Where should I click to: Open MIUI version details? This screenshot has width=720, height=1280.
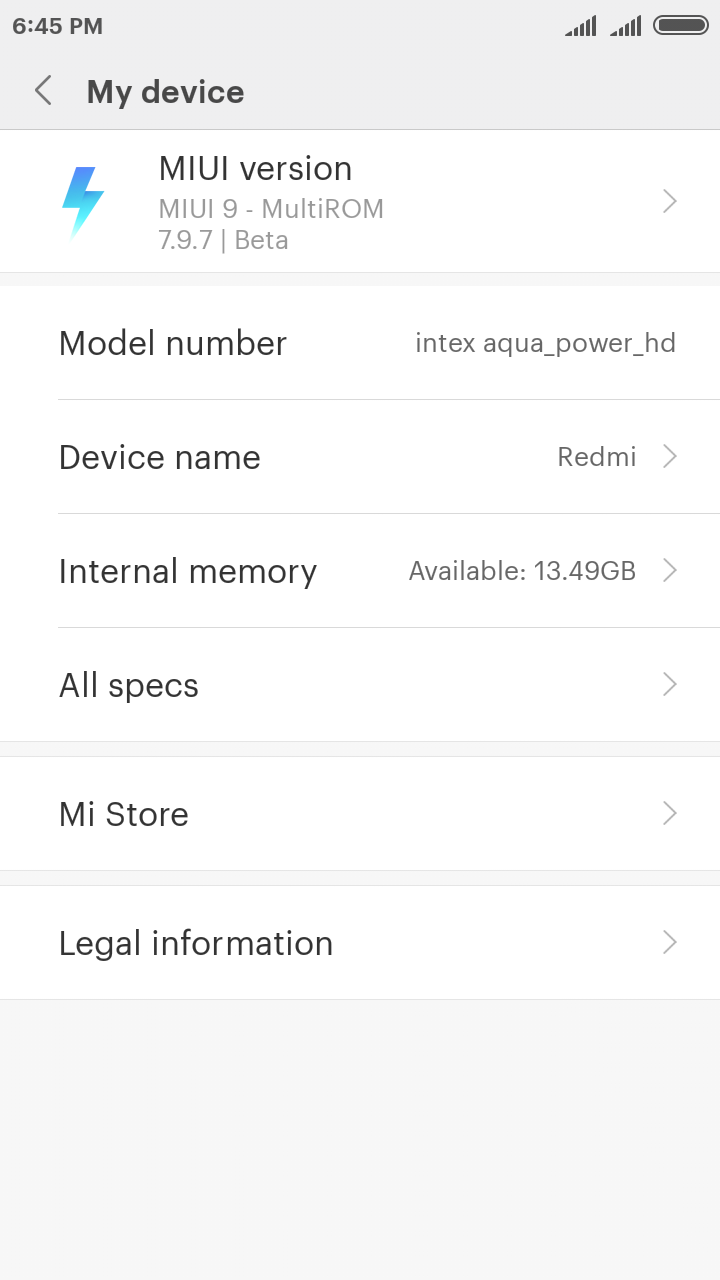coord(360,202)
